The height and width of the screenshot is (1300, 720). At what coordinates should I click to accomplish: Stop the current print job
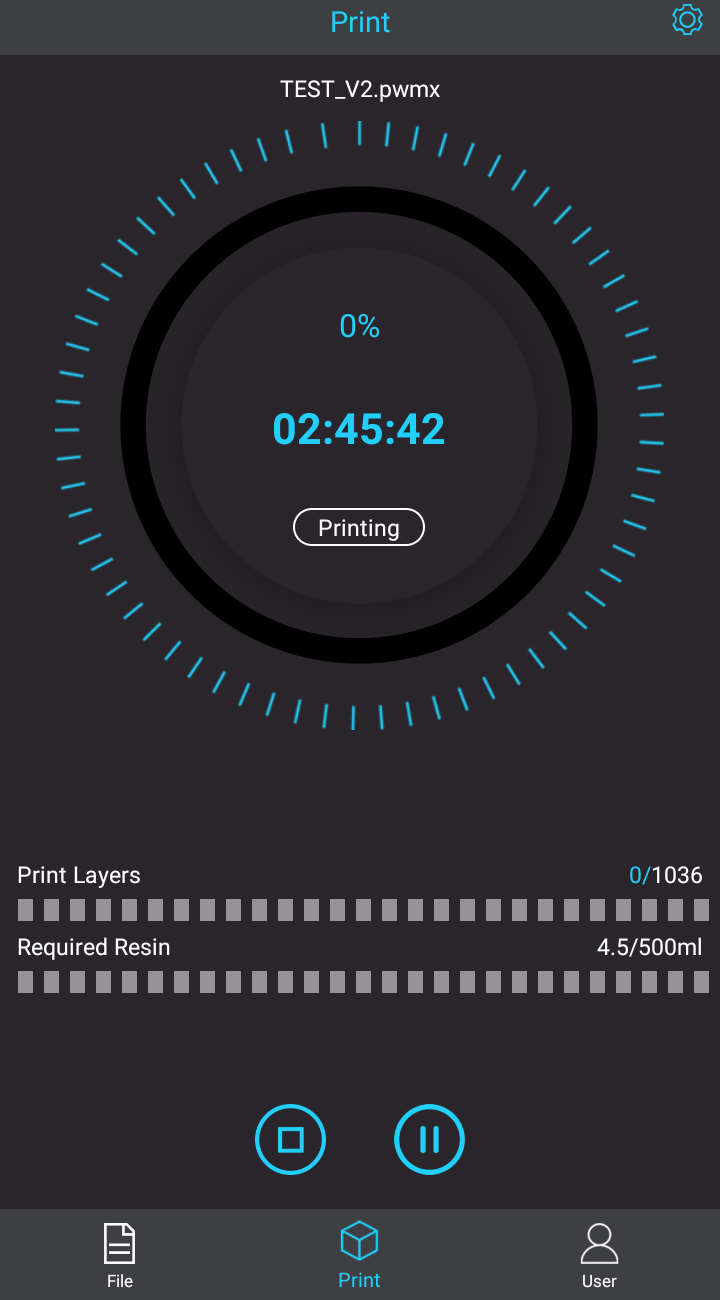tap(291, 1139)
